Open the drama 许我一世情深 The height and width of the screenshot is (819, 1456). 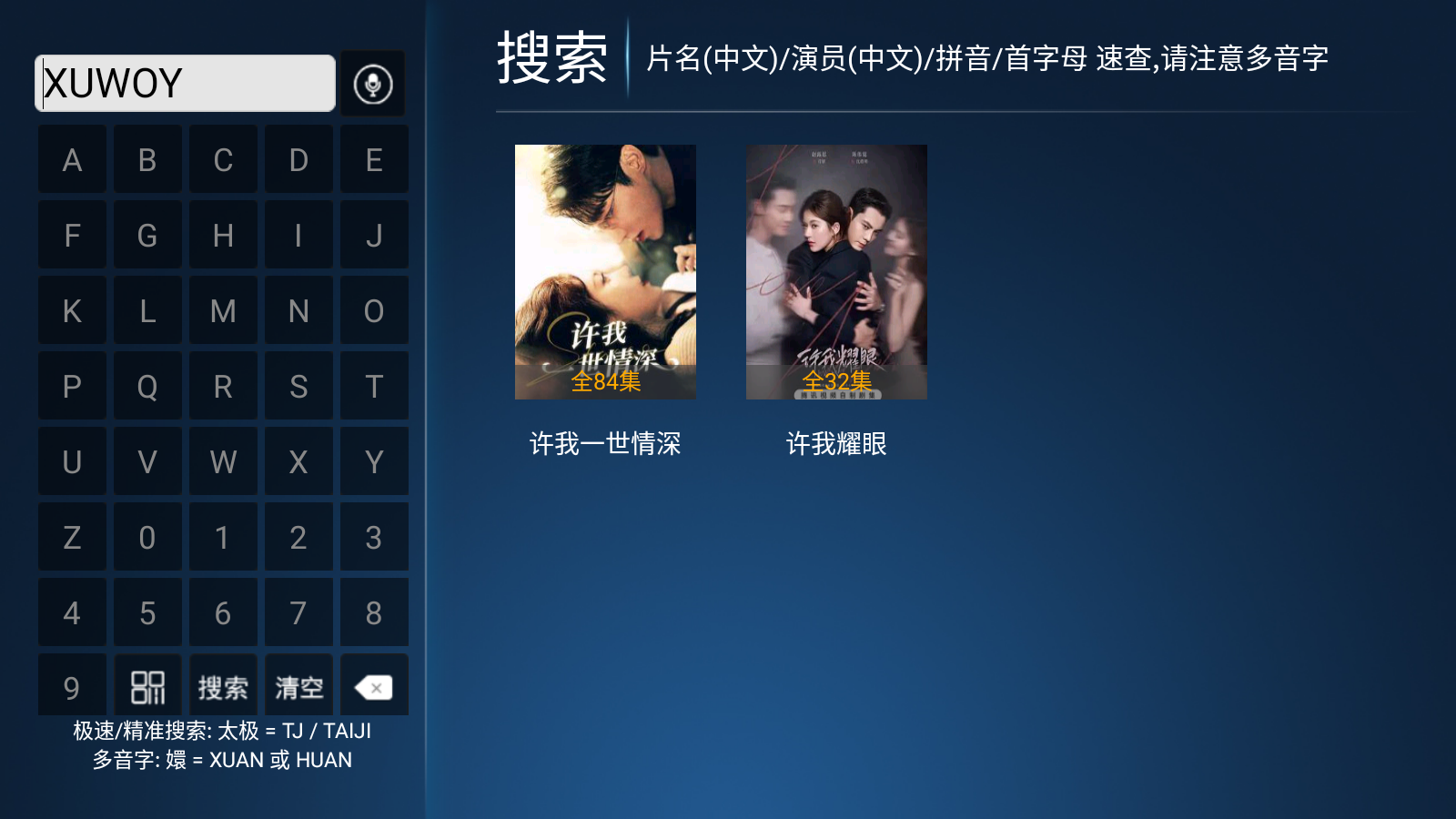[x=605, y=272]
